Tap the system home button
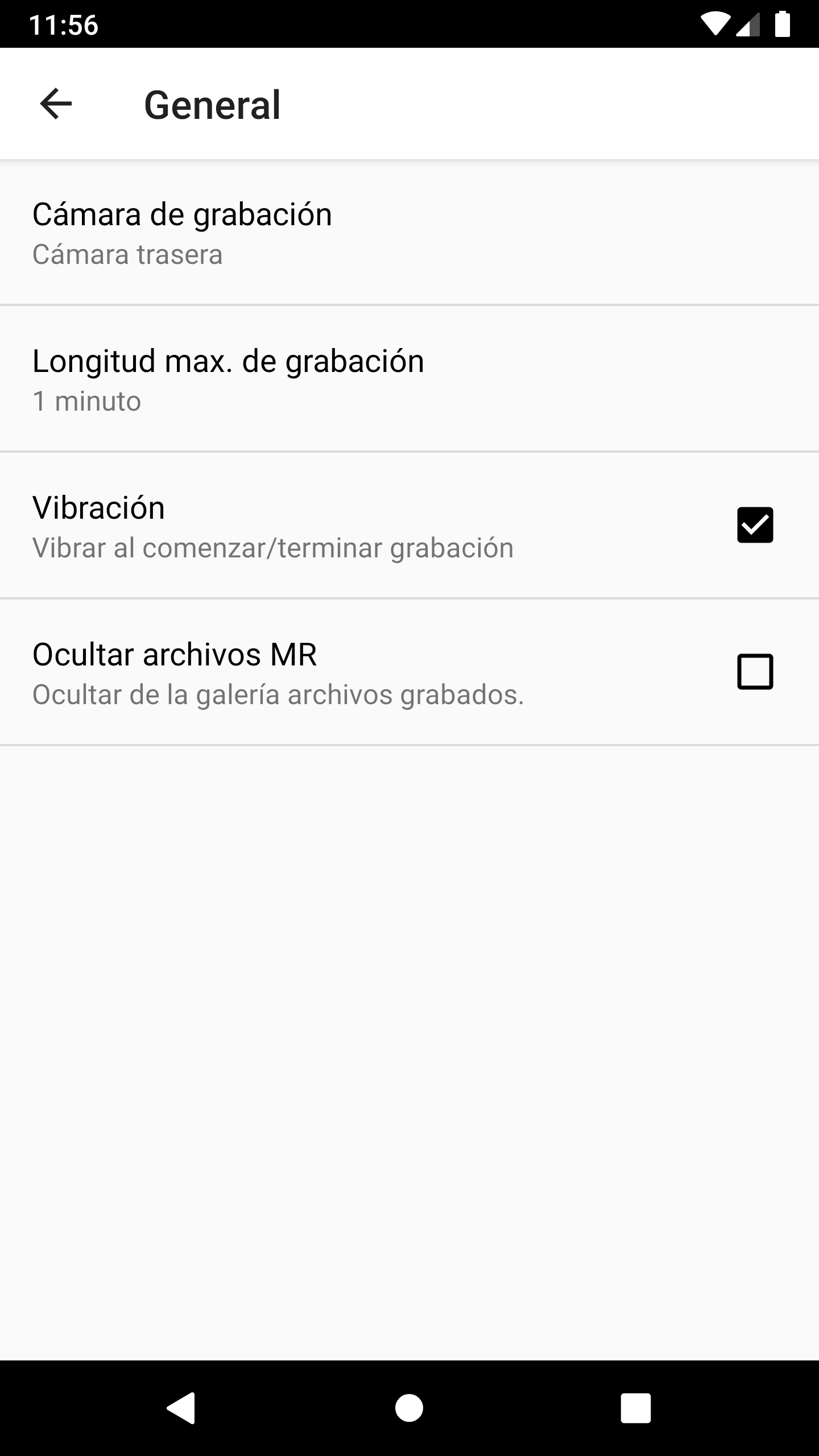Screen dimensions: 819x1456 pyautogui.click(x=409, y=1408)
